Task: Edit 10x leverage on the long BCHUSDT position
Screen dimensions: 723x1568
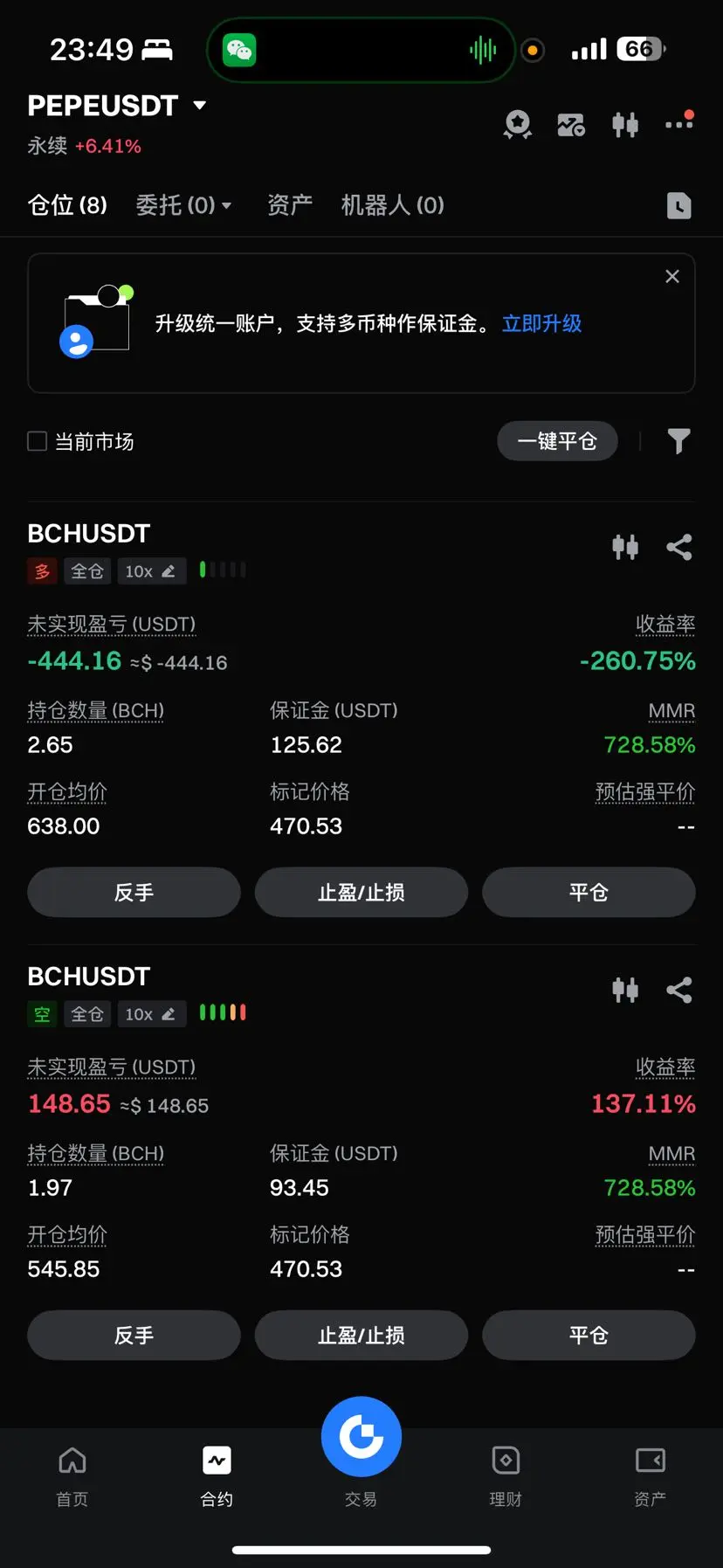Action: (x=151, y=571)
